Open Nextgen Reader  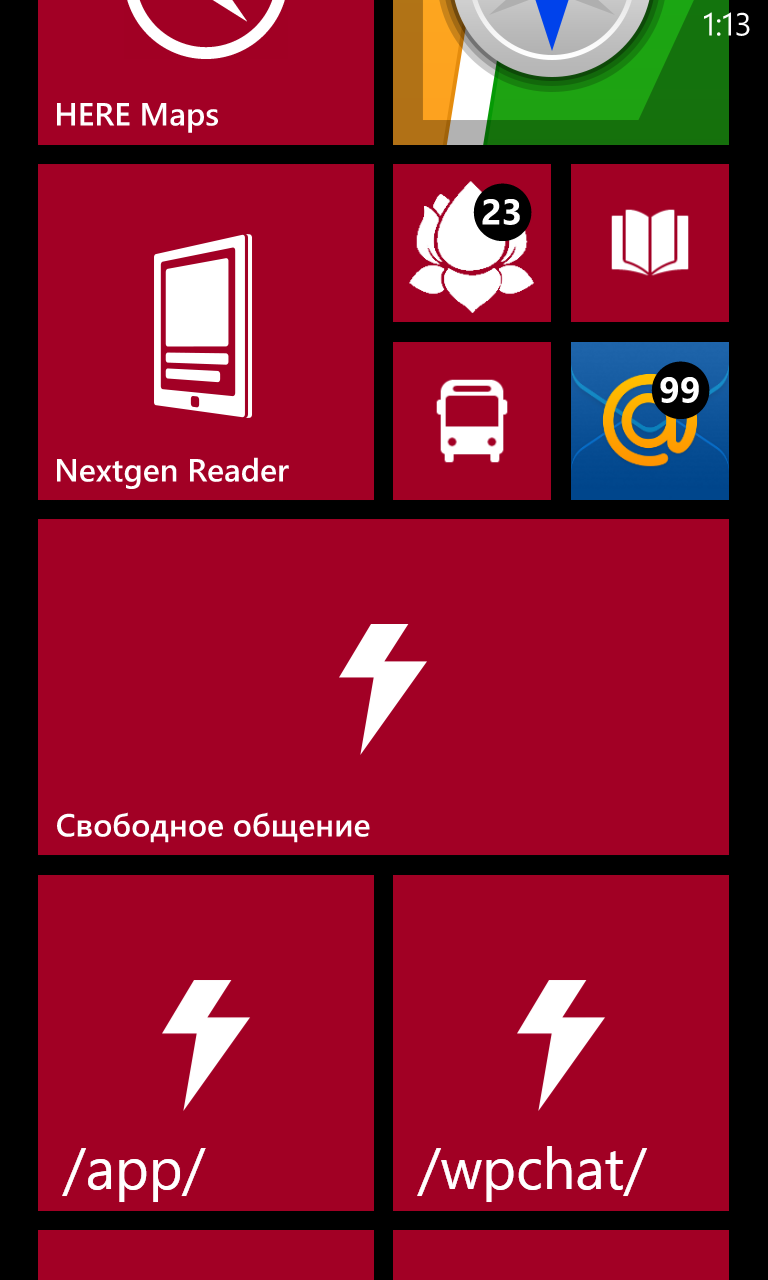[205, 331]
